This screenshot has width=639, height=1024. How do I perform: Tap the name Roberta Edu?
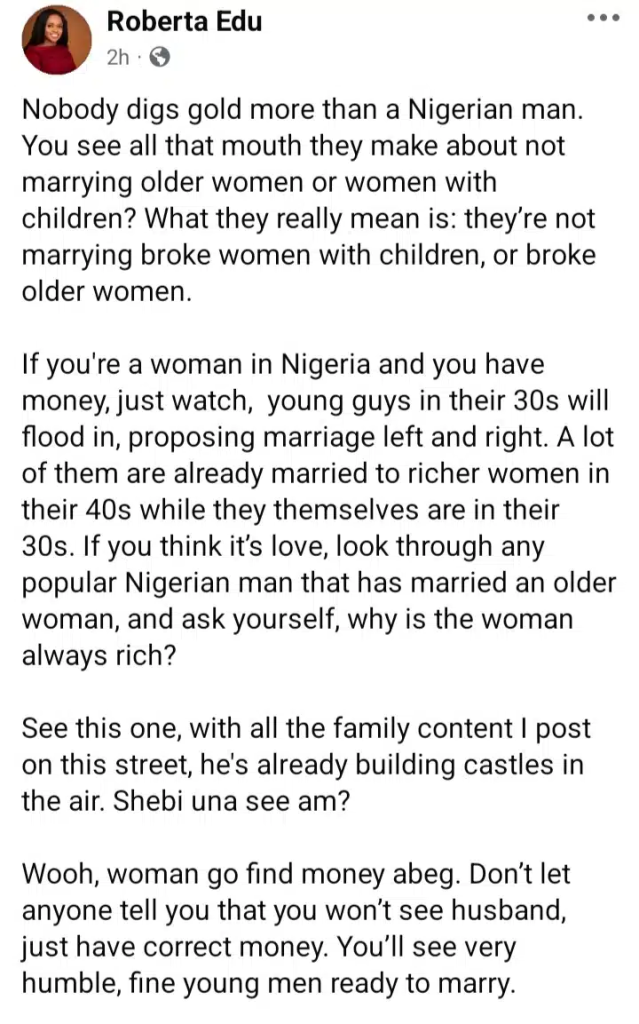[x=184, y=20]
